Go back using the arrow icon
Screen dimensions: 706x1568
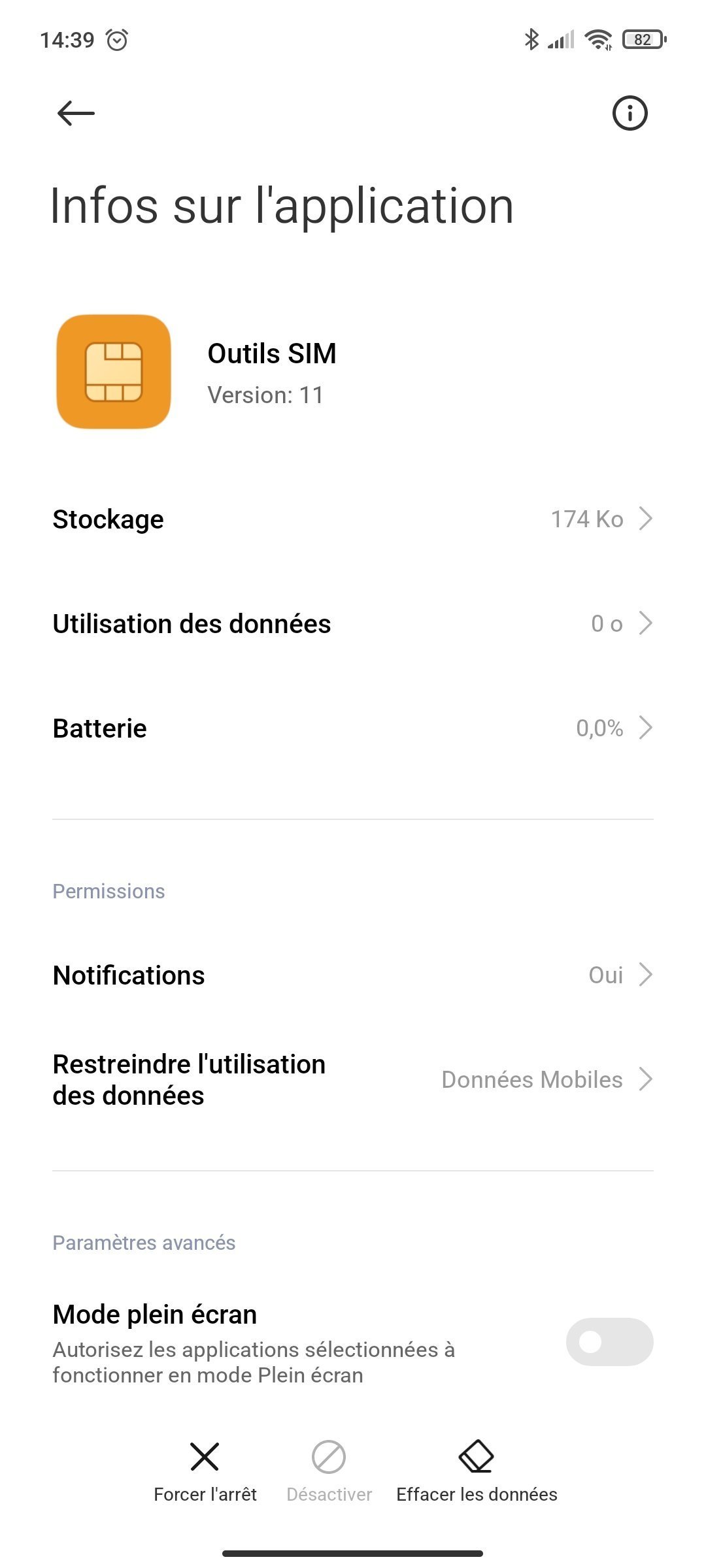(76, 114)
